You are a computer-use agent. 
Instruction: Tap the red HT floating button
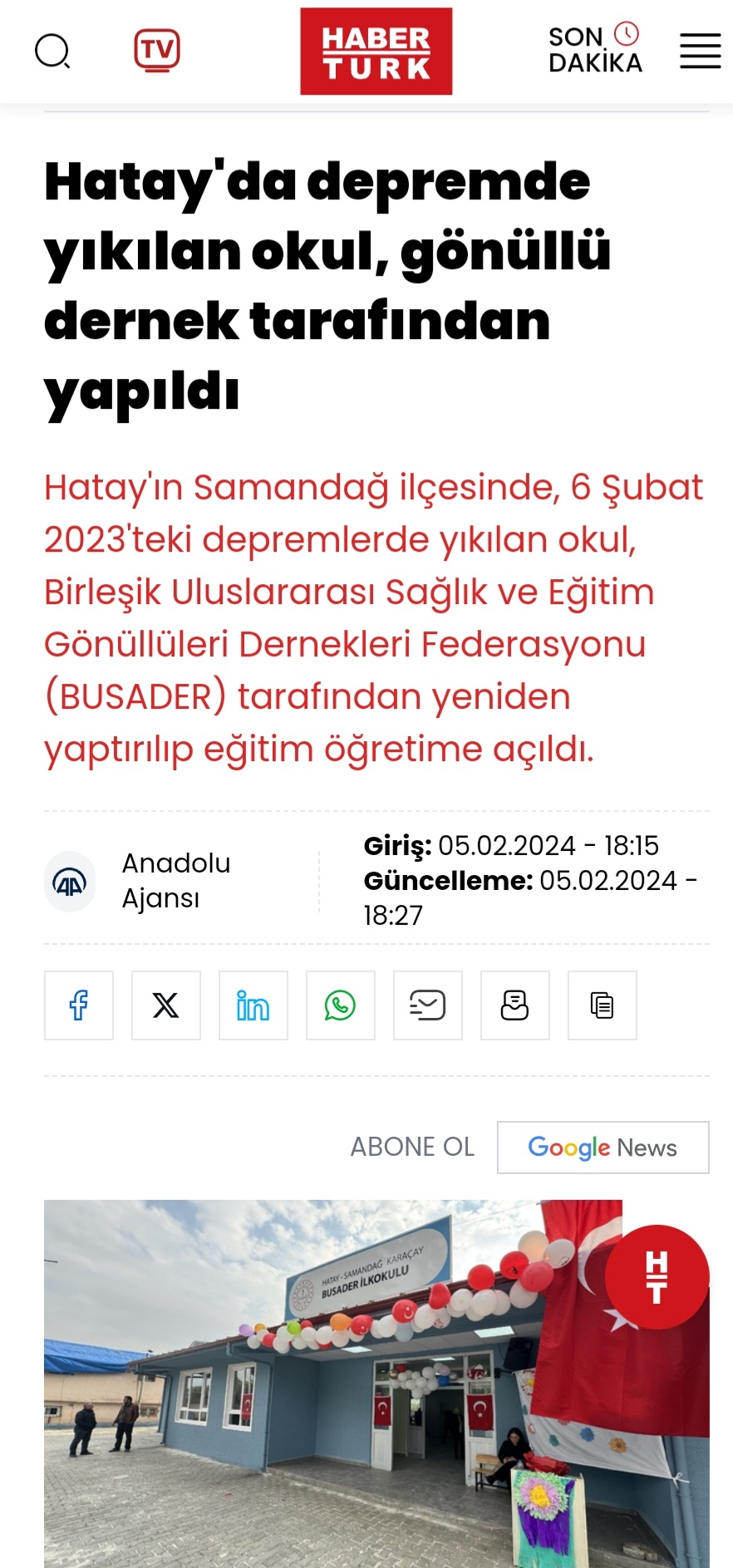click(x=657, y=1277)
